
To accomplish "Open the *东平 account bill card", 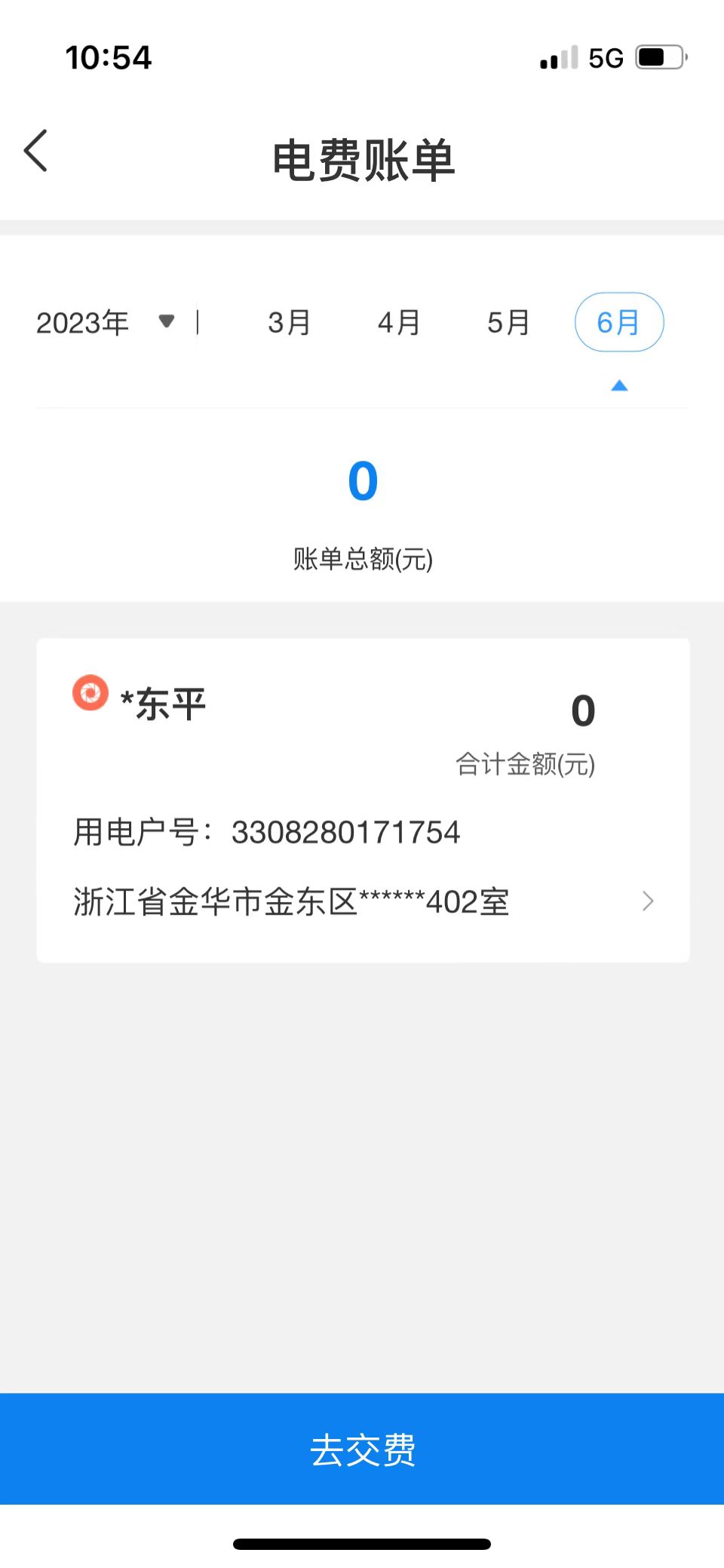I will tap(363, 799).
